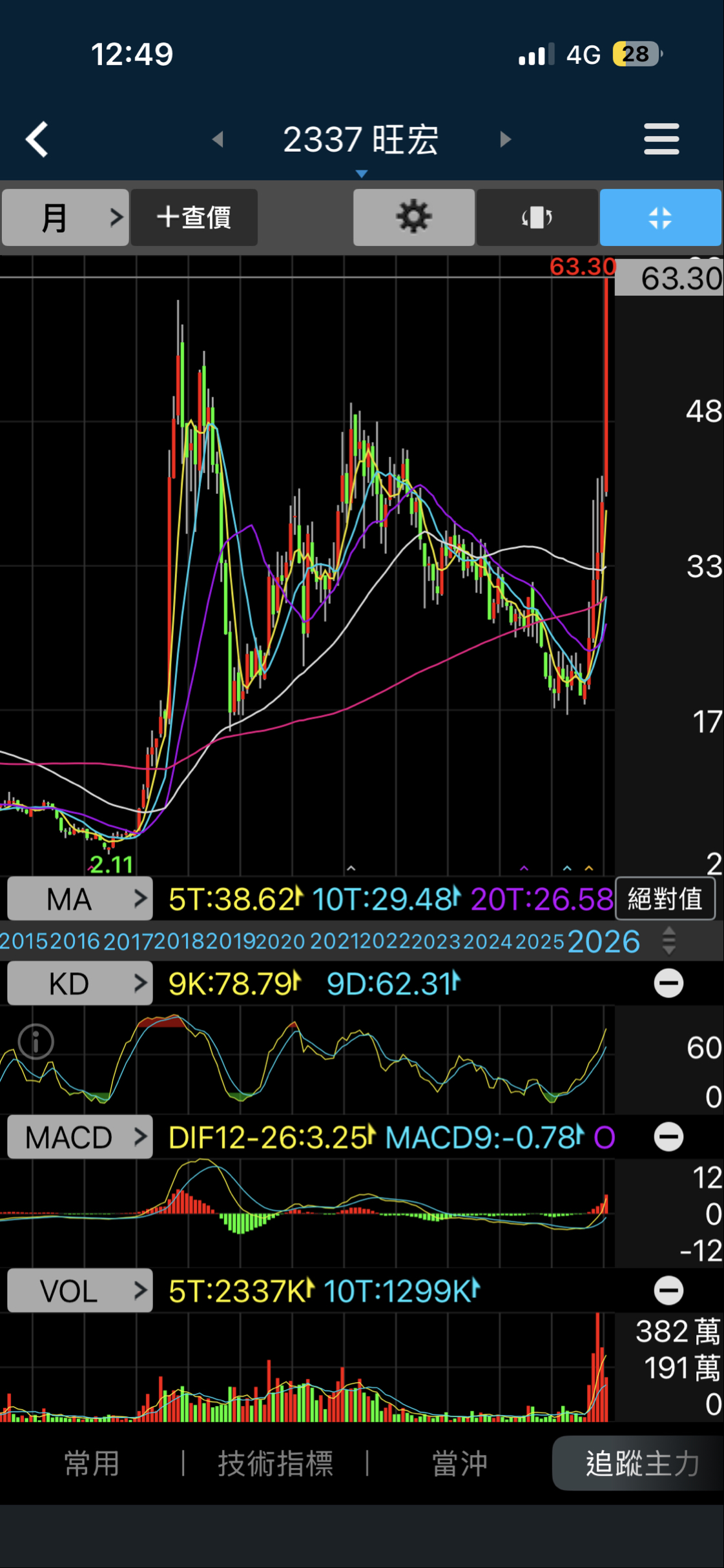Switch to the 當沖 tab

pos(459,1463)
